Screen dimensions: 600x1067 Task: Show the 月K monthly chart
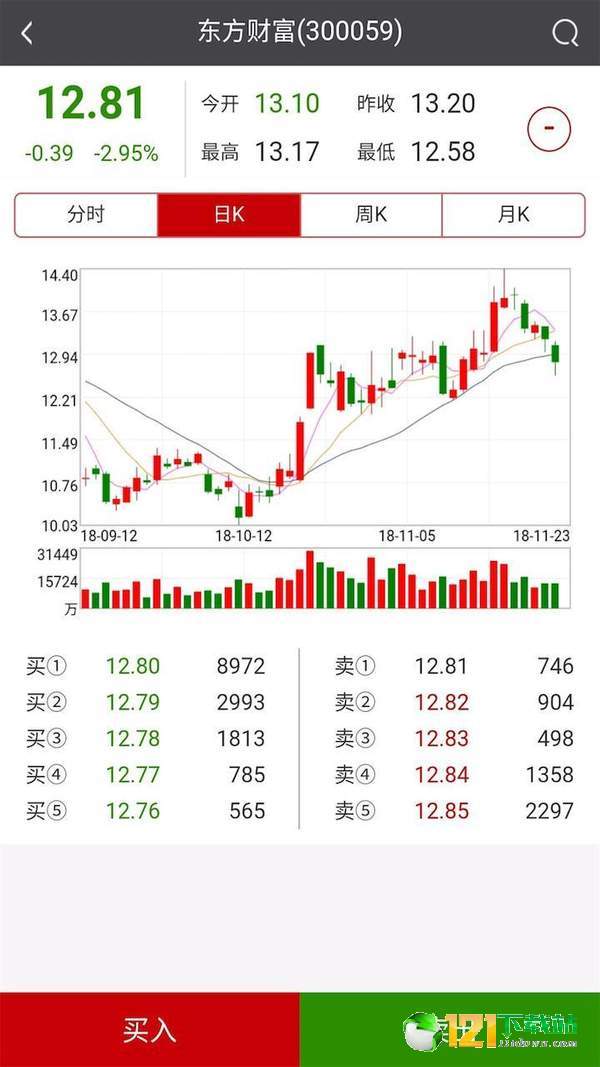click(514, 215)
